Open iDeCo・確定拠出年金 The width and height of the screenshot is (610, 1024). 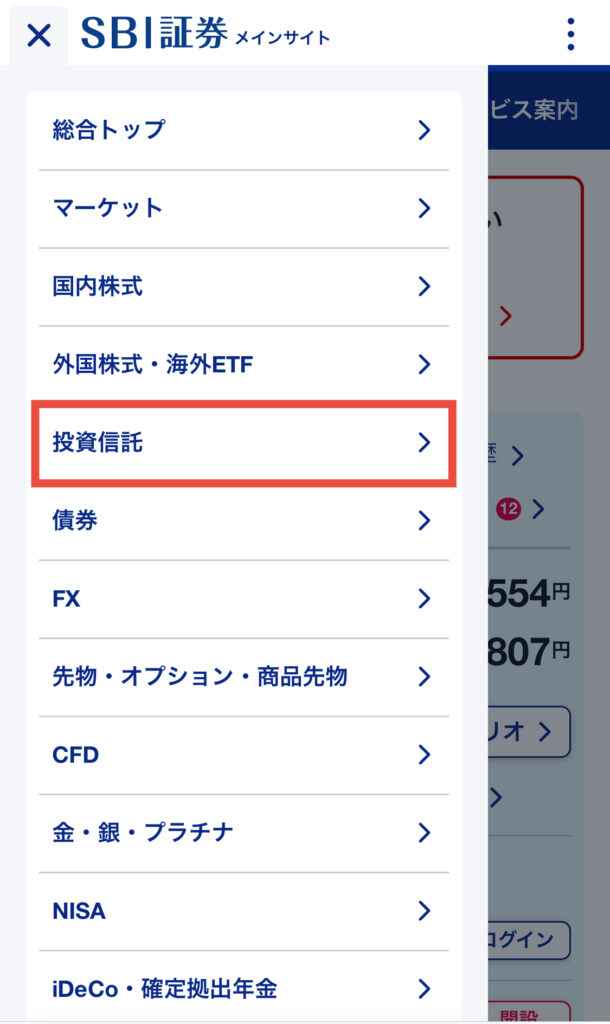(x=244, y=988)
